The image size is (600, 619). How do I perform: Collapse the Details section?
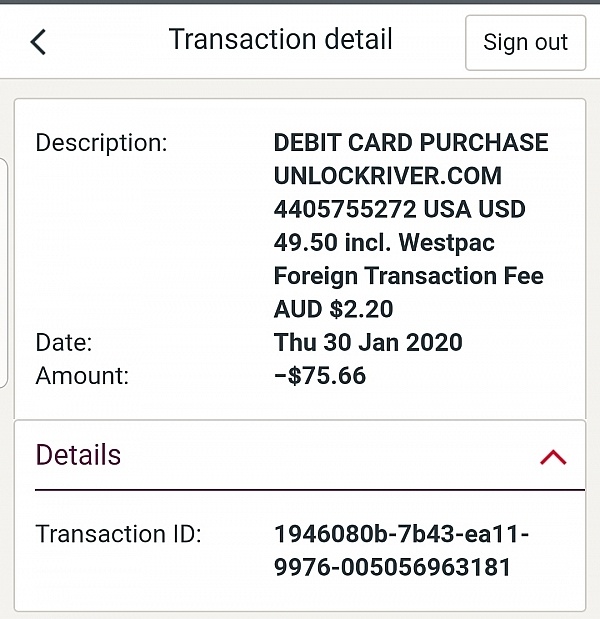coord(552,457)
